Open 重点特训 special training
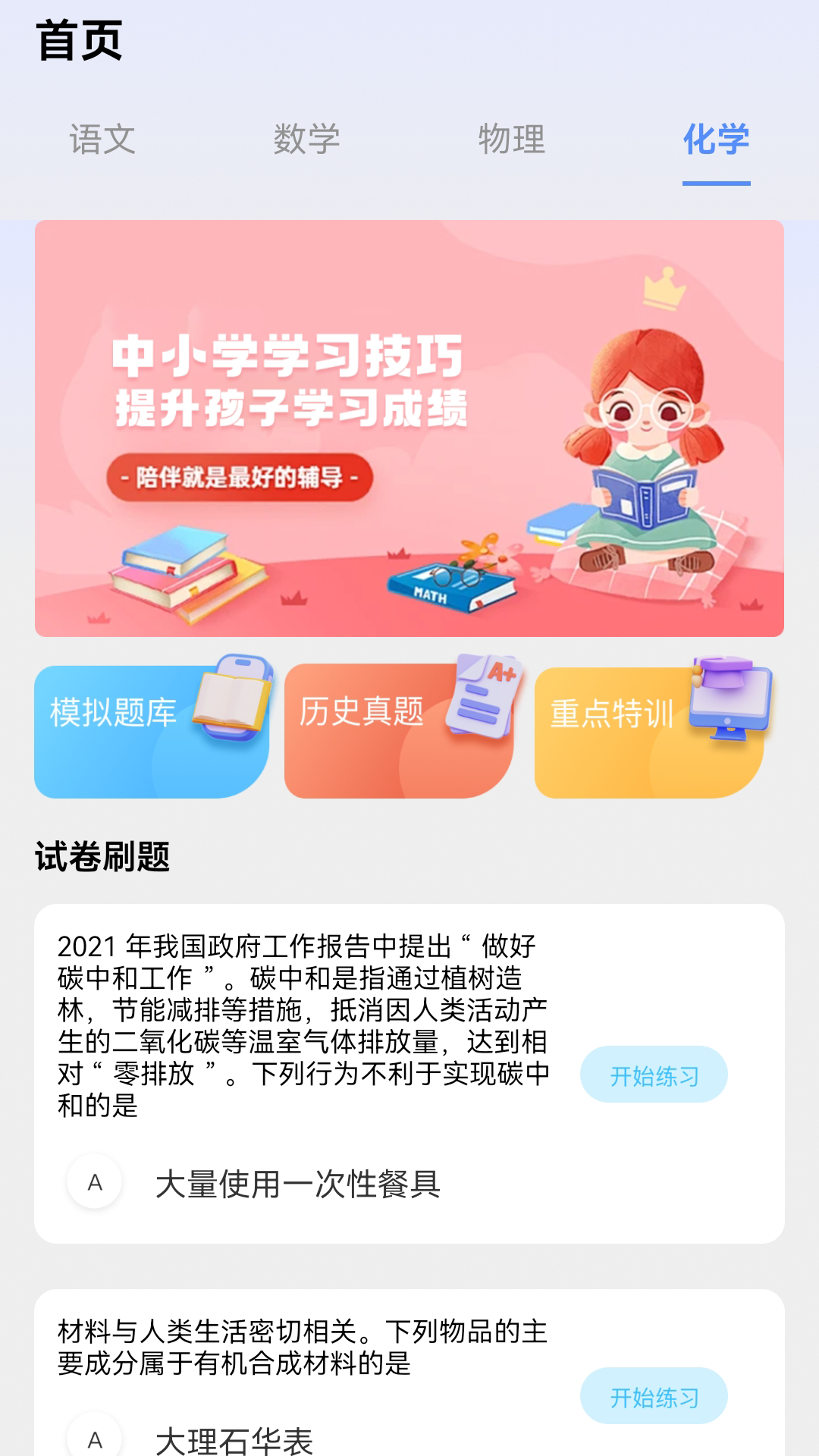 click(x=650, y=731)
